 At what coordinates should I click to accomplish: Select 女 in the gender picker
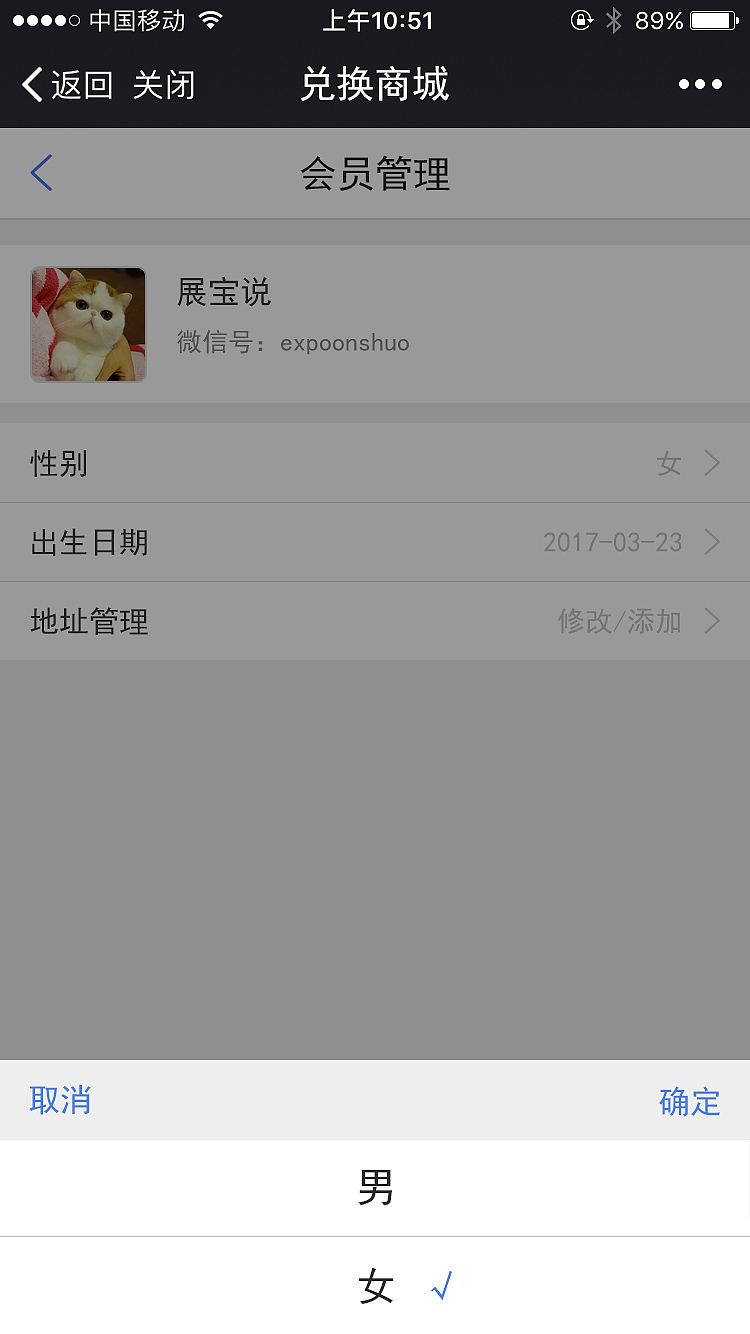(375, 1288)
